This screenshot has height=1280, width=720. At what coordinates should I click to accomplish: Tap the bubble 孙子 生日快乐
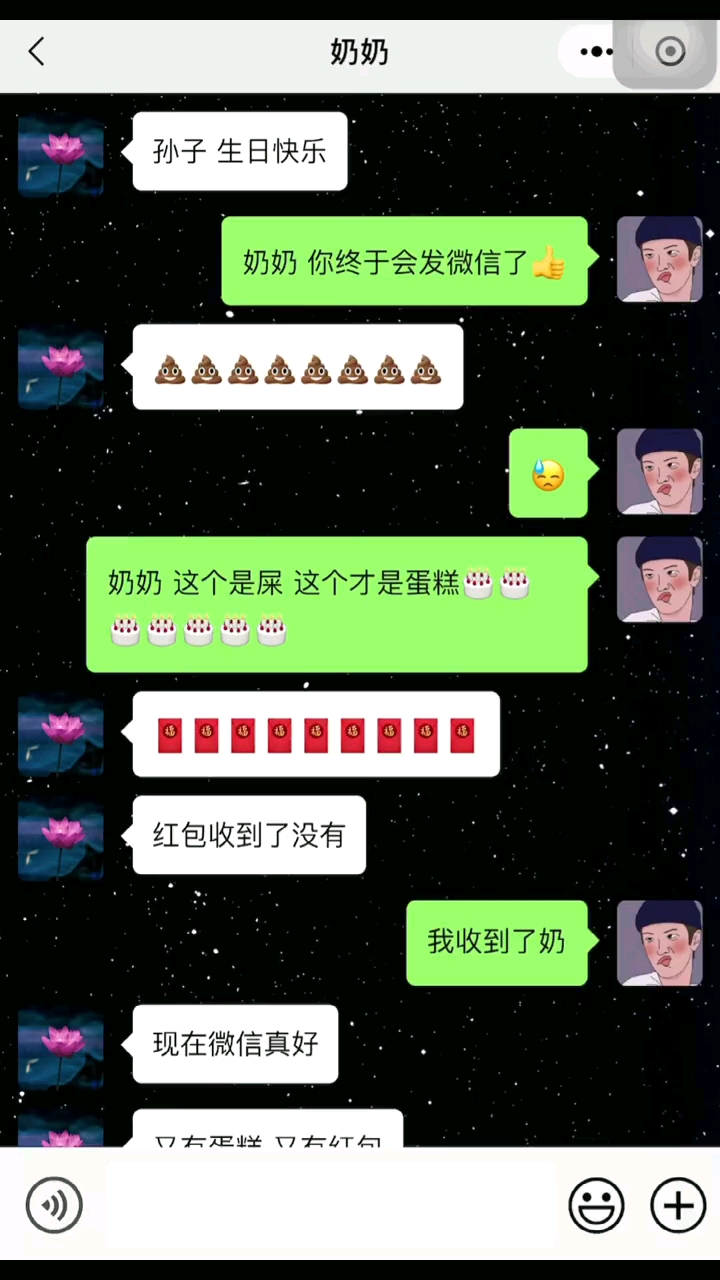[x=240, y=151]
